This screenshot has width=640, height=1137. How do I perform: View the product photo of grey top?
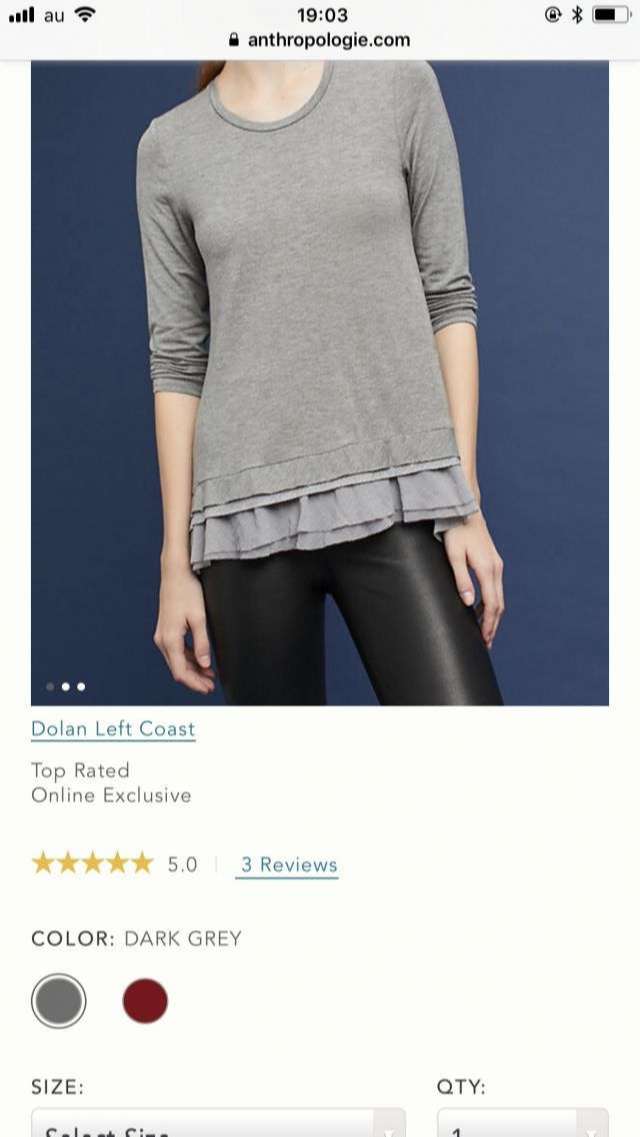tap(320, 380)
